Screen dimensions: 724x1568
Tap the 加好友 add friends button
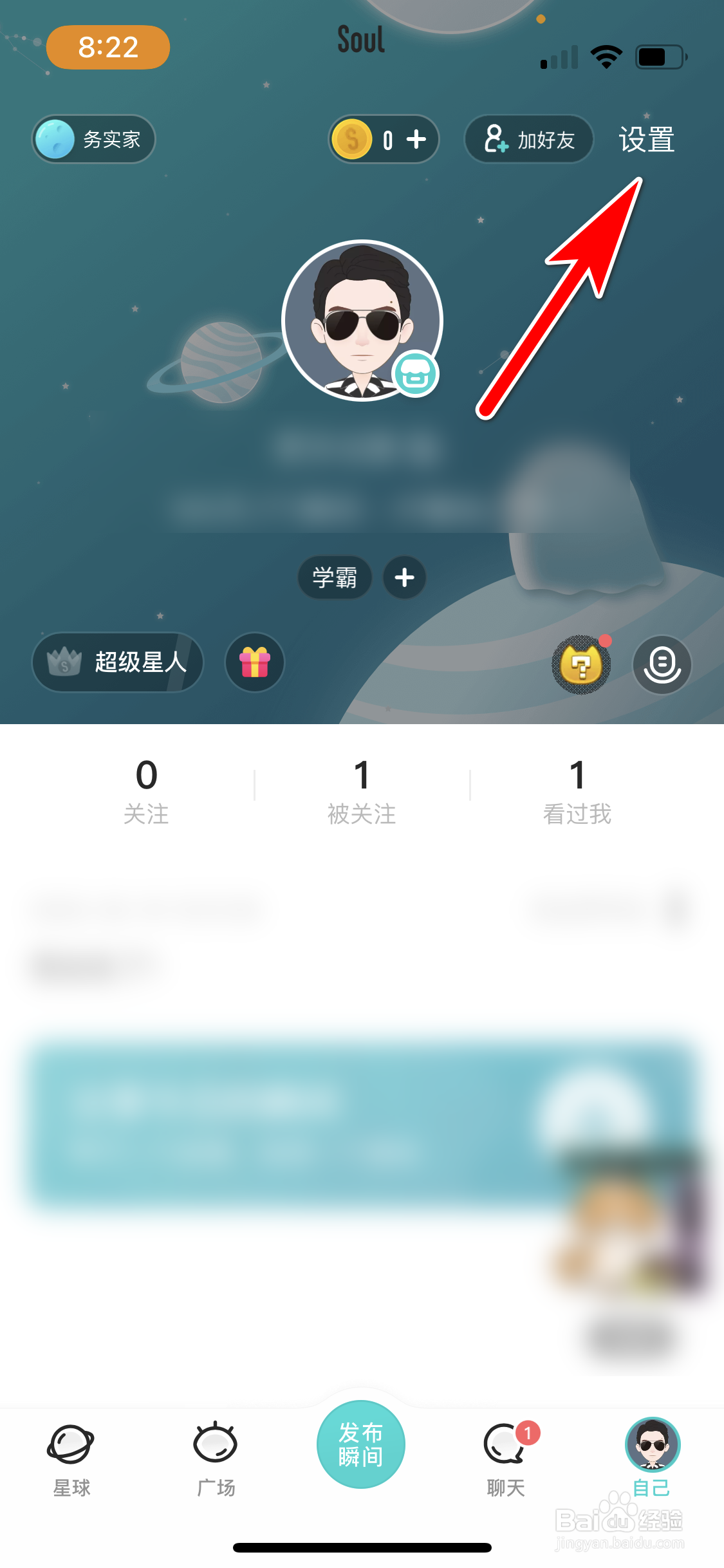point(528,139)
